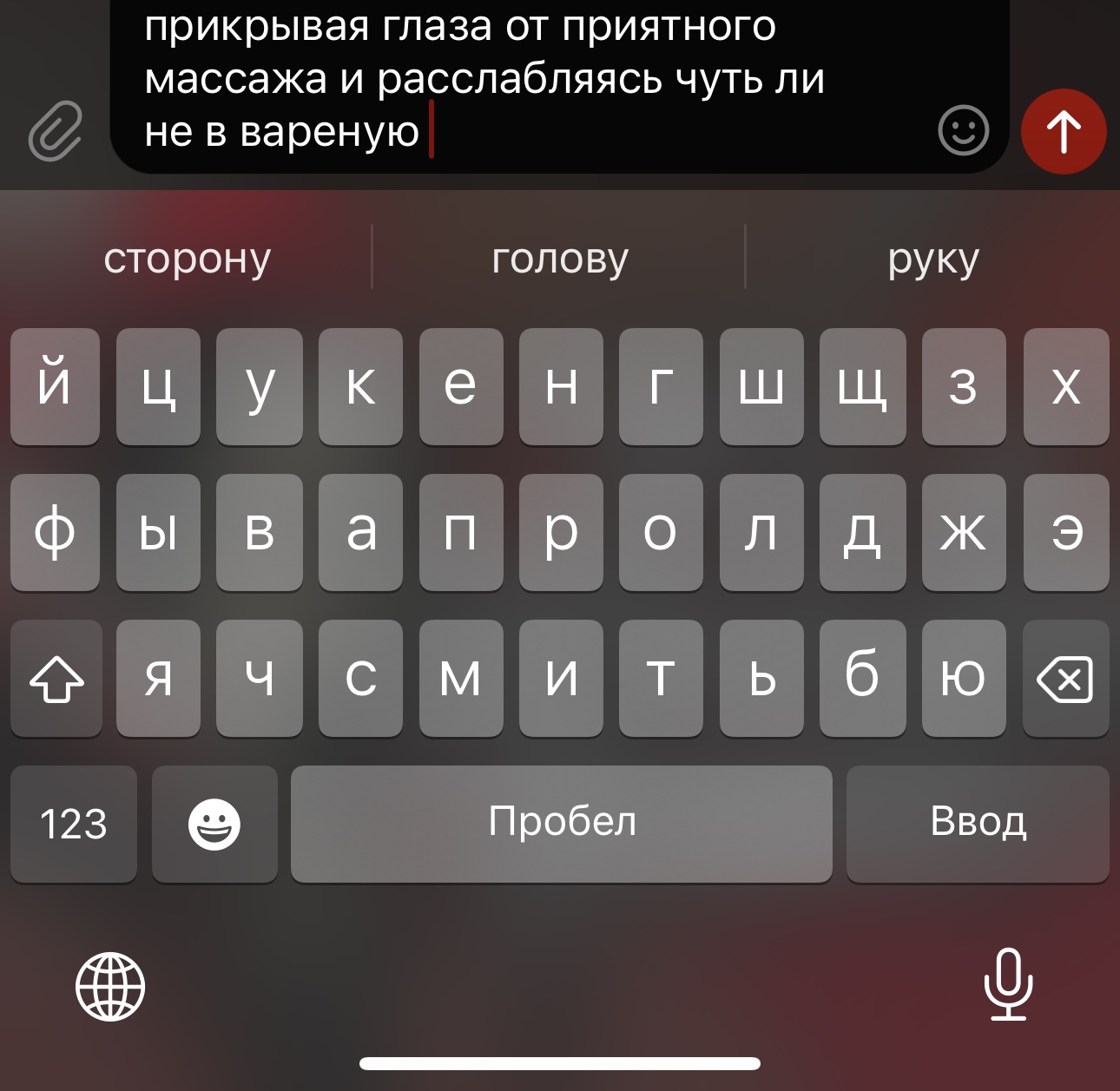Image resolution: width=1120 pixels, height=1091 pixels.
Task: Delete last character with backspace
Action: 1065,679
